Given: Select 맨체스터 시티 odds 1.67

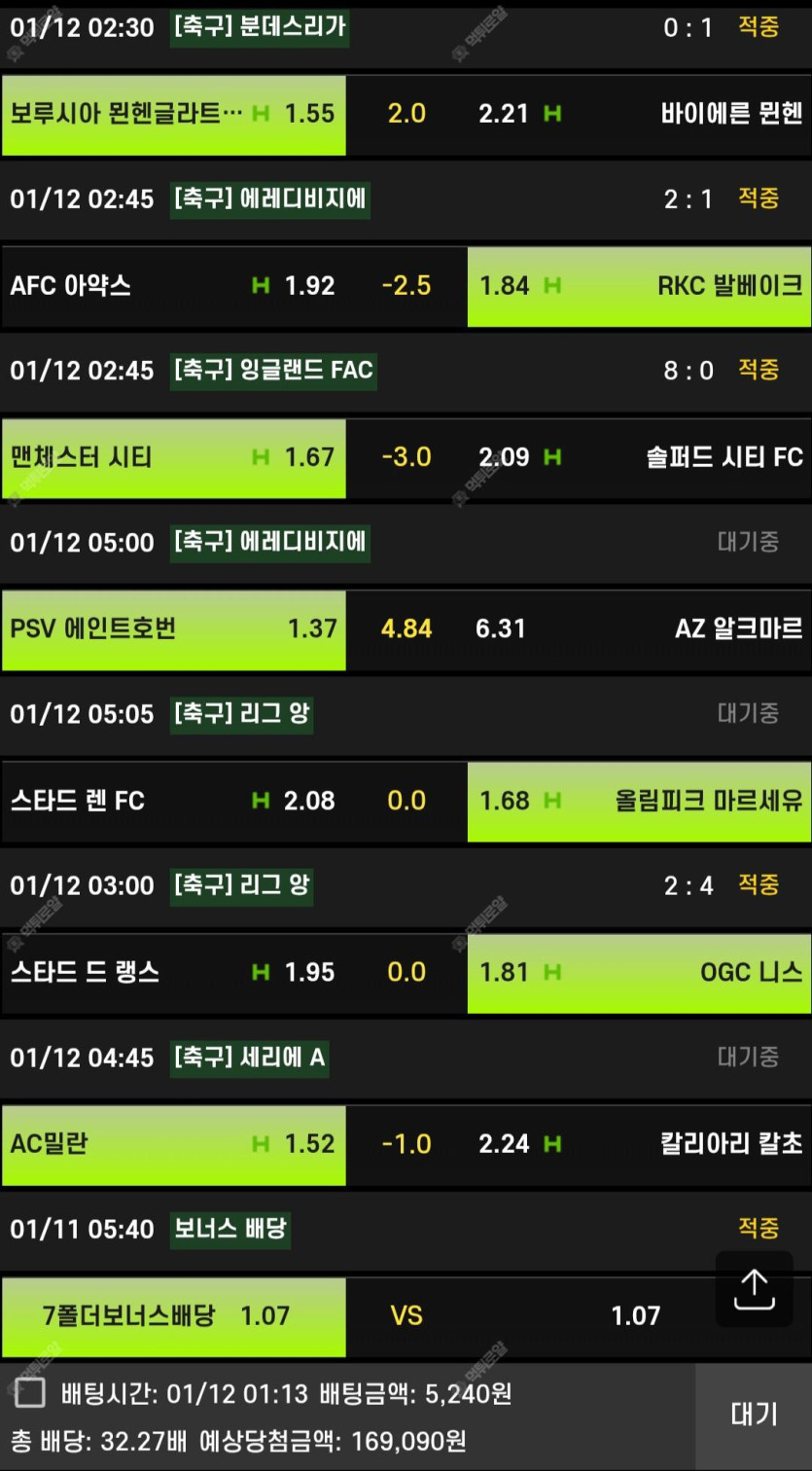Looking at the screenshot, I should click(173, 457).
